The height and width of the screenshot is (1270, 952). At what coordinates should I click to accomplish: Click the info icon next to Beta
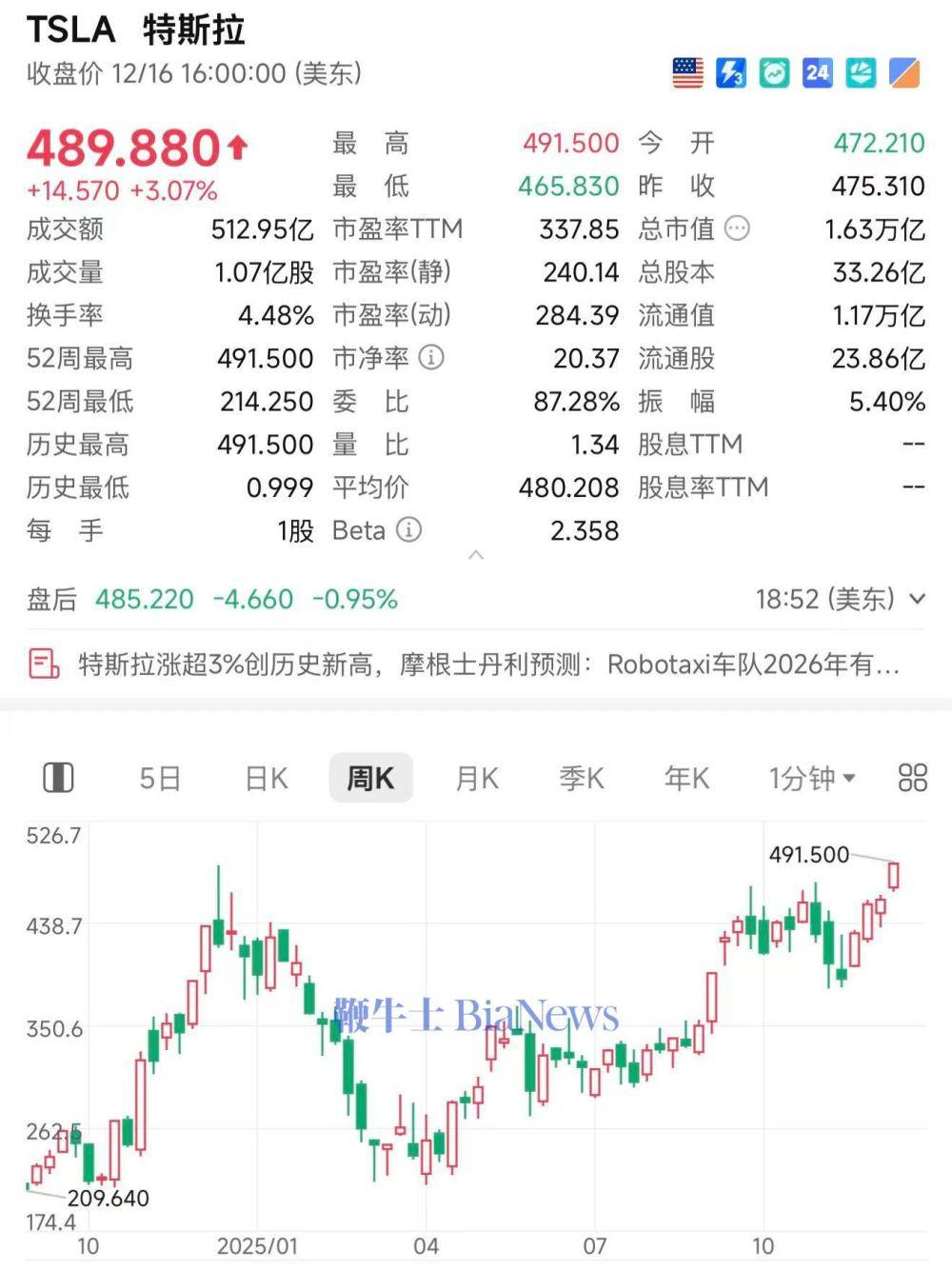(x=409, y=531)
